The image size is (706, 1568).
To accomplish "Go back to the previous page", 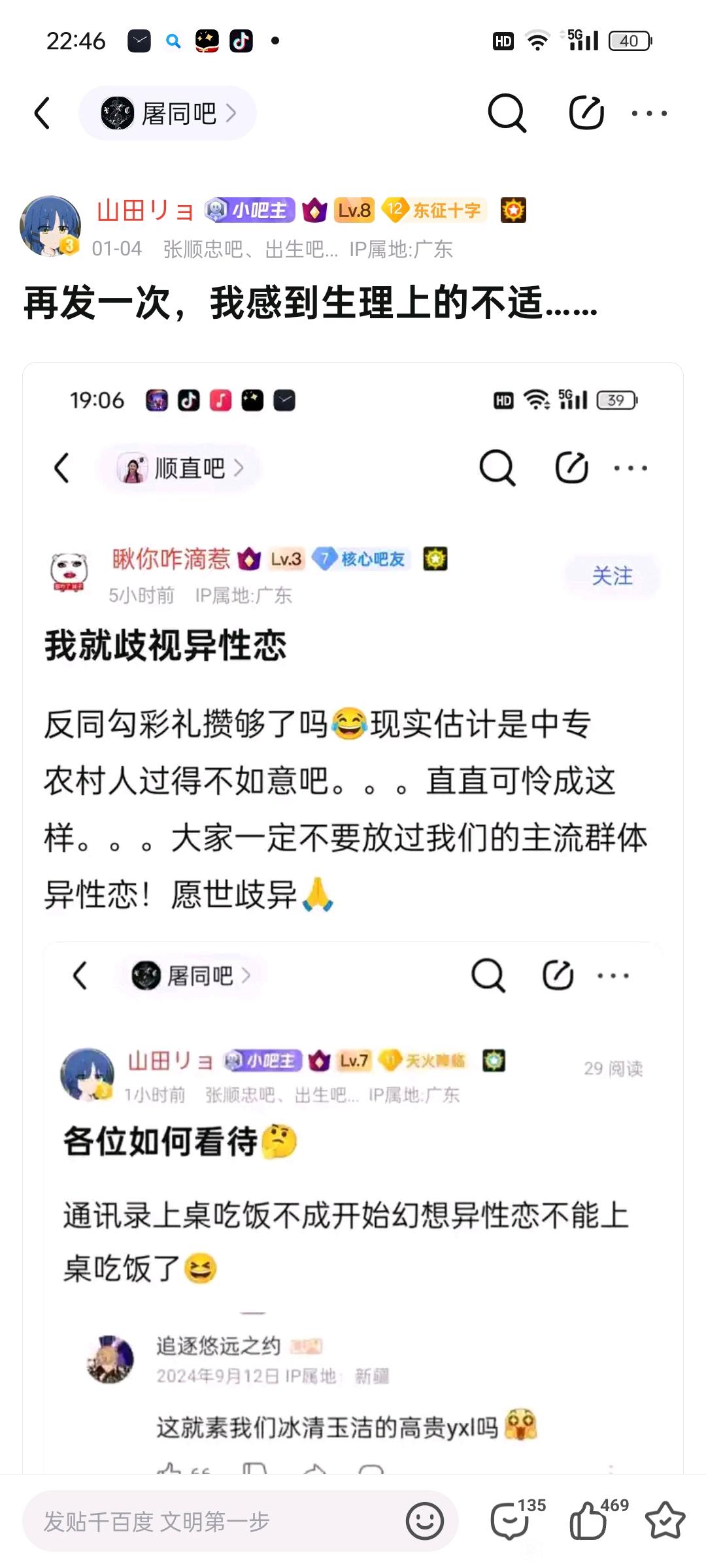I will click(x=42, y=113).
